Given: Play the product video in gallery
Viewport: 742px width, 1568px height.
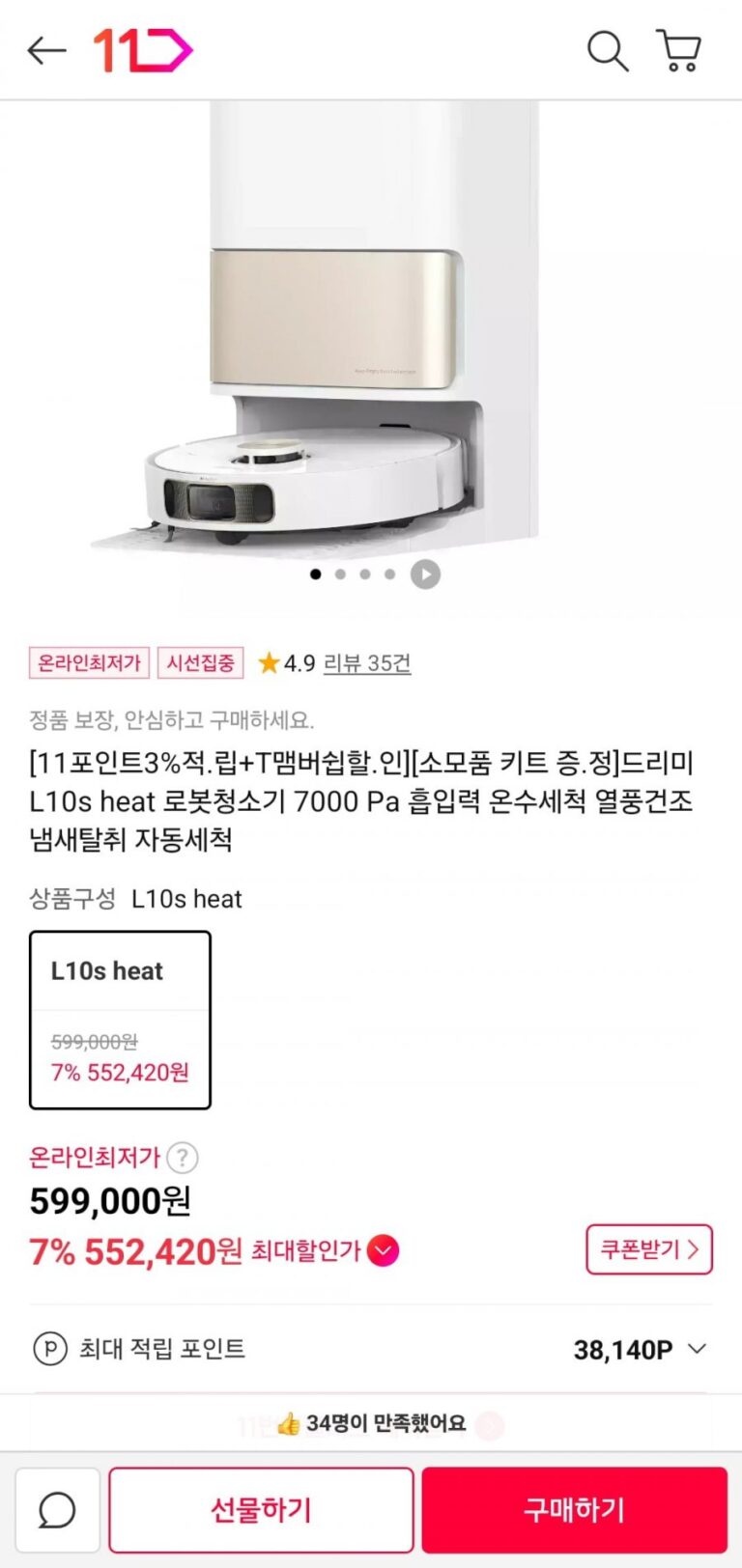Looking at the screenshot, I should click(x=425, y=574).
